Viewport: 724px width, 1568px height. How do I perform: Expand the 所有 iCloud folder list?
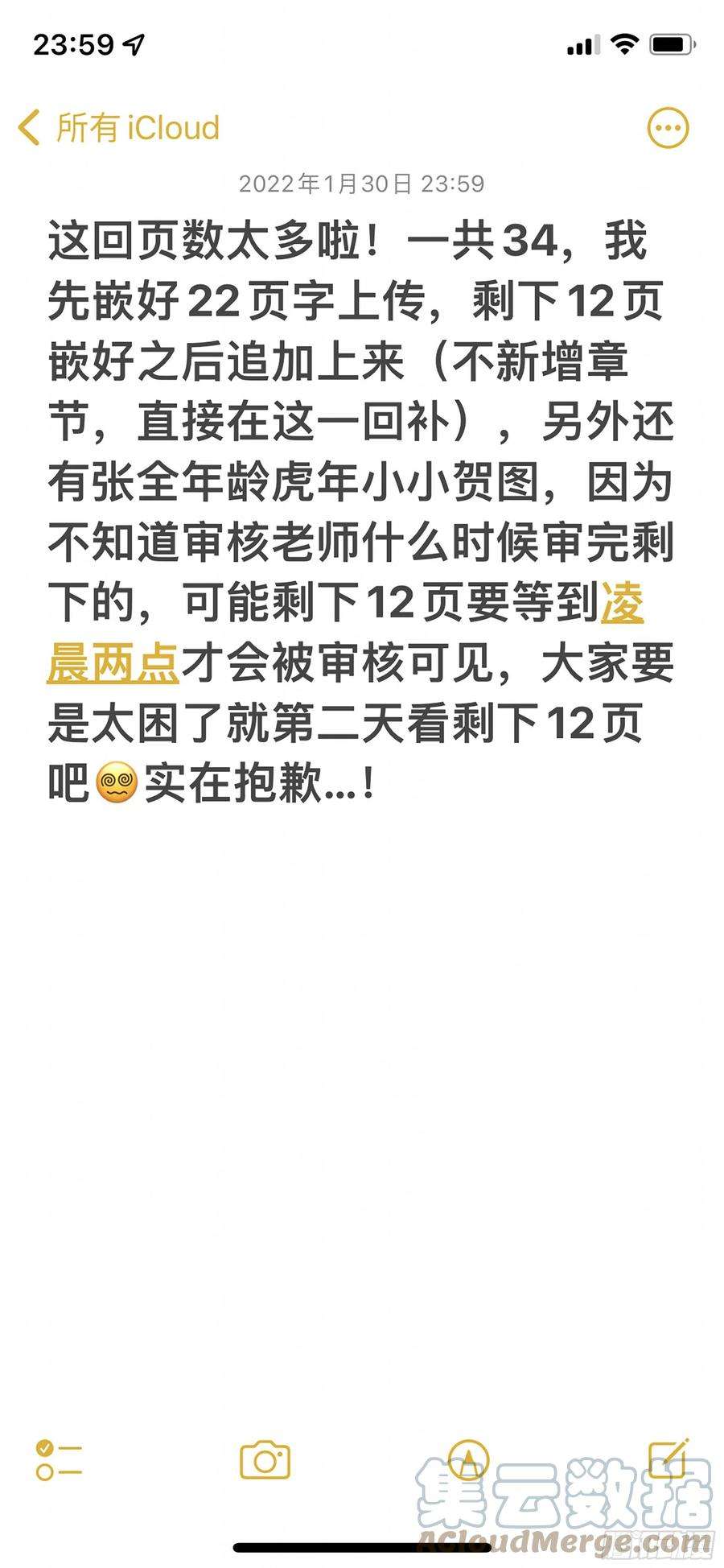[x=121, y=127]
